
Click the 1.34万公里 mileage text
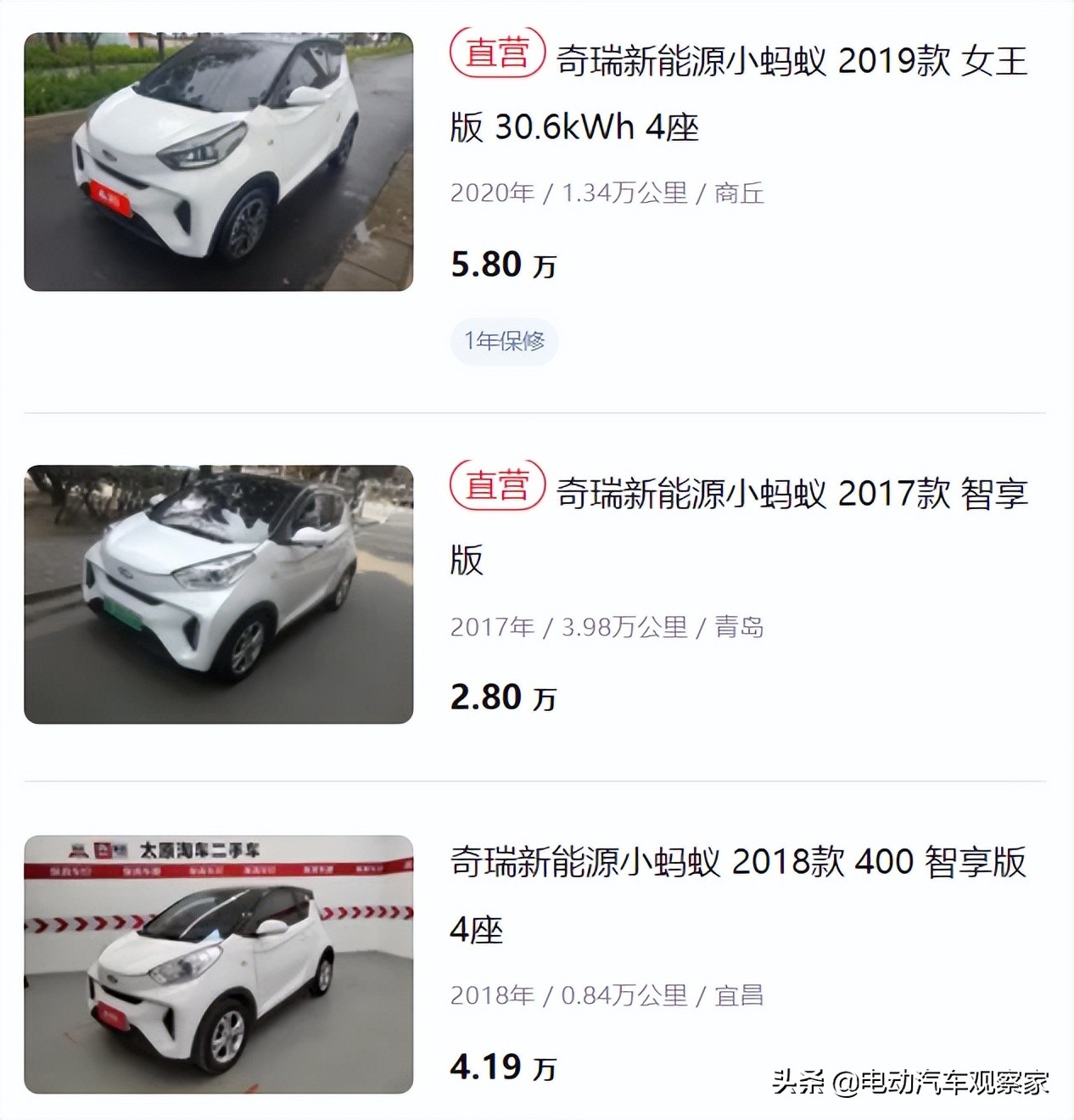622,193
